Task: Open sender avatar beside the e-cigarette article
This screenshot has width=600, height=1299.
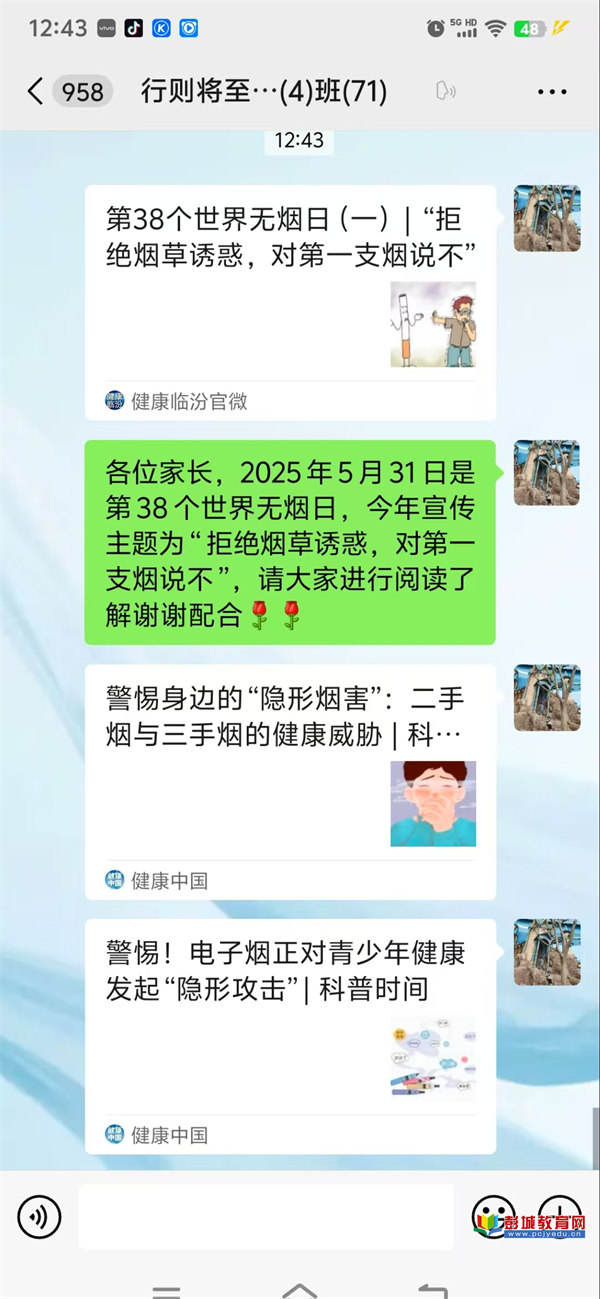Action: tap(546, 952)
